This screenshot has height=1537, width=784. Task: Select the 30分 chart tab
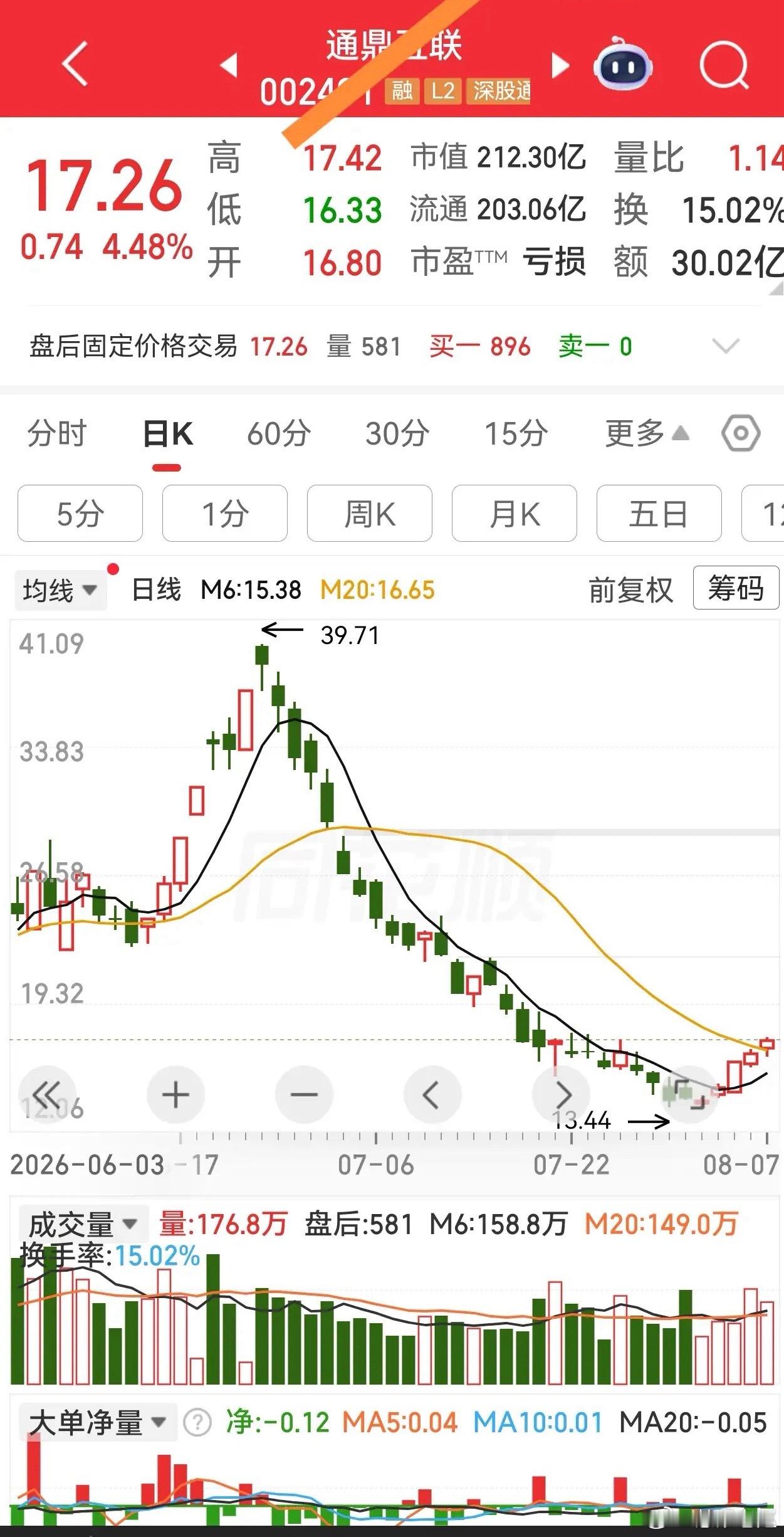(397, 433)
